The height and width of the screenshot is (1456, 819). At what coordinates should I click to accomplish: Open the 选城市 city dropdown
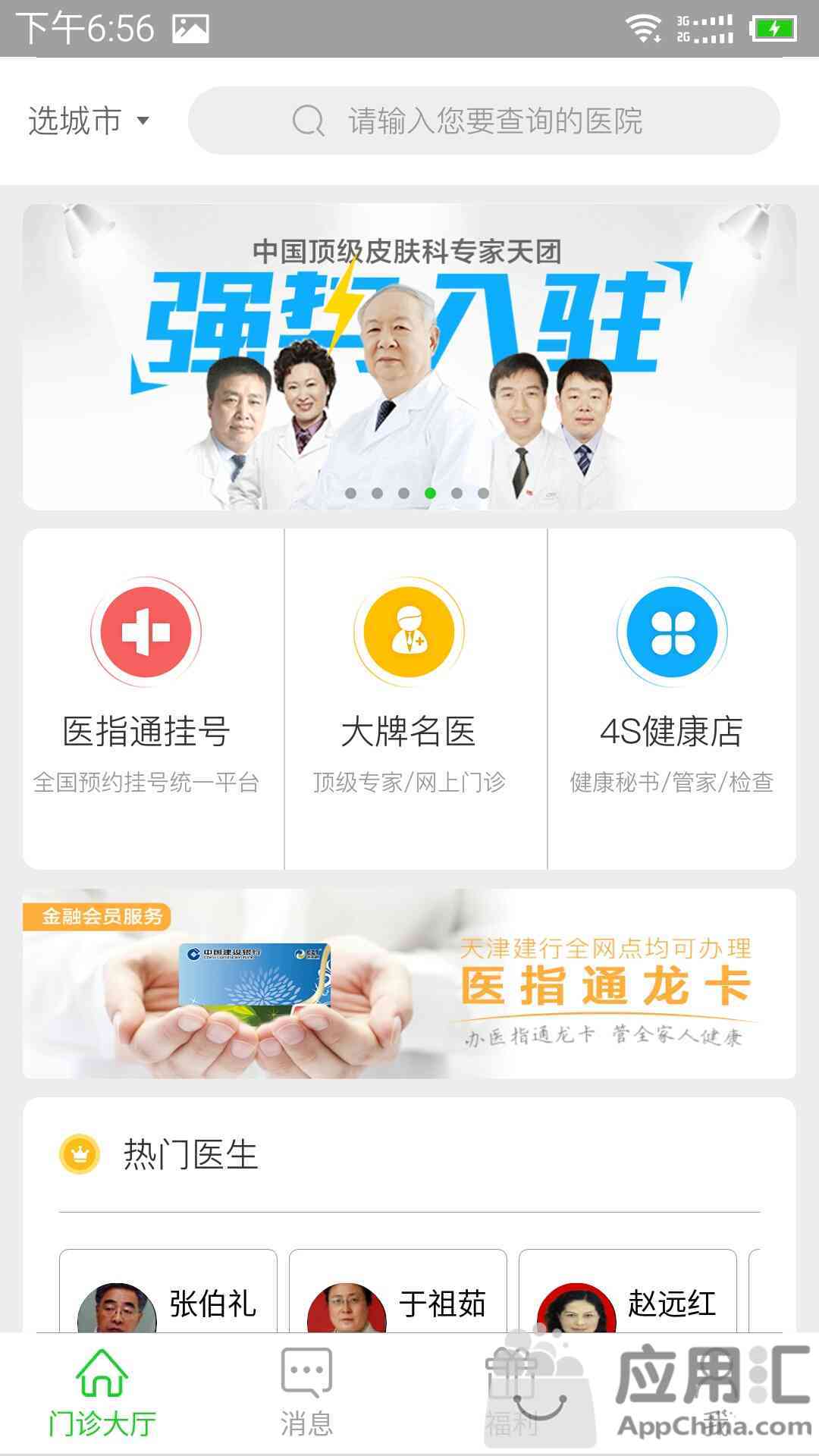[89, 121]
